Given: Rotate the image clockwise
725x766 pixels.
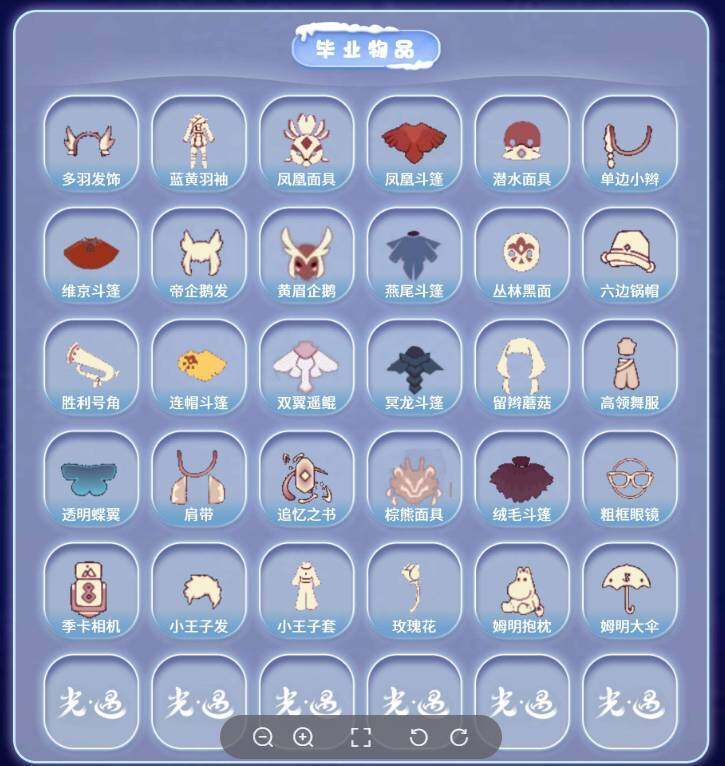Looking at the screenshot, I should 459,737.
